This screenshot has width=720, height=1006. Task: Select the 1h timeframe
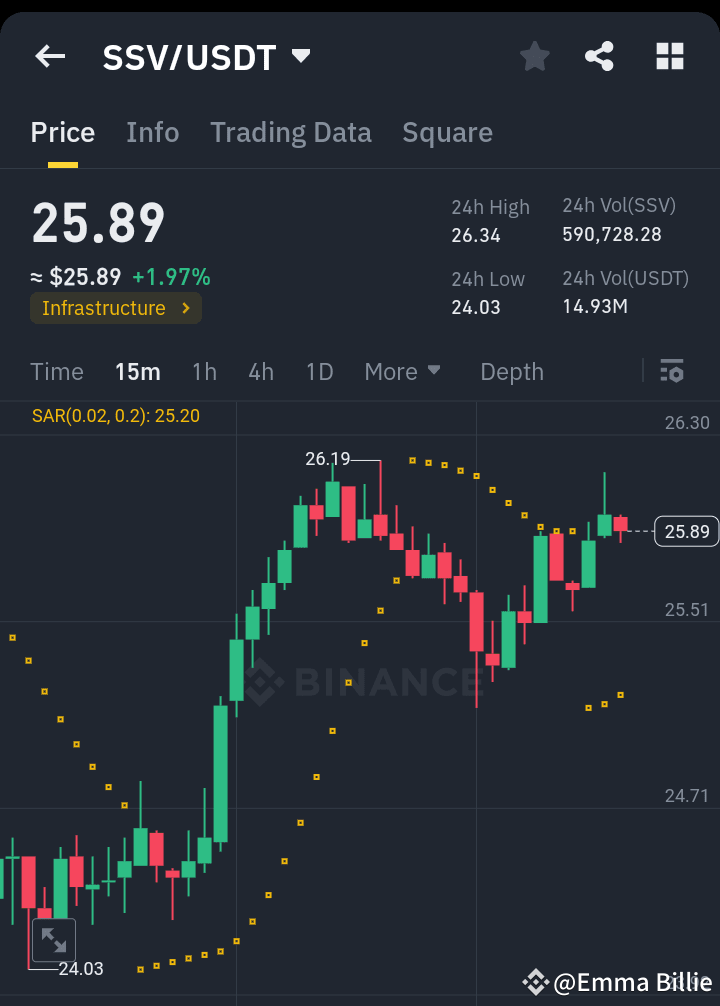tap(204, 371)
